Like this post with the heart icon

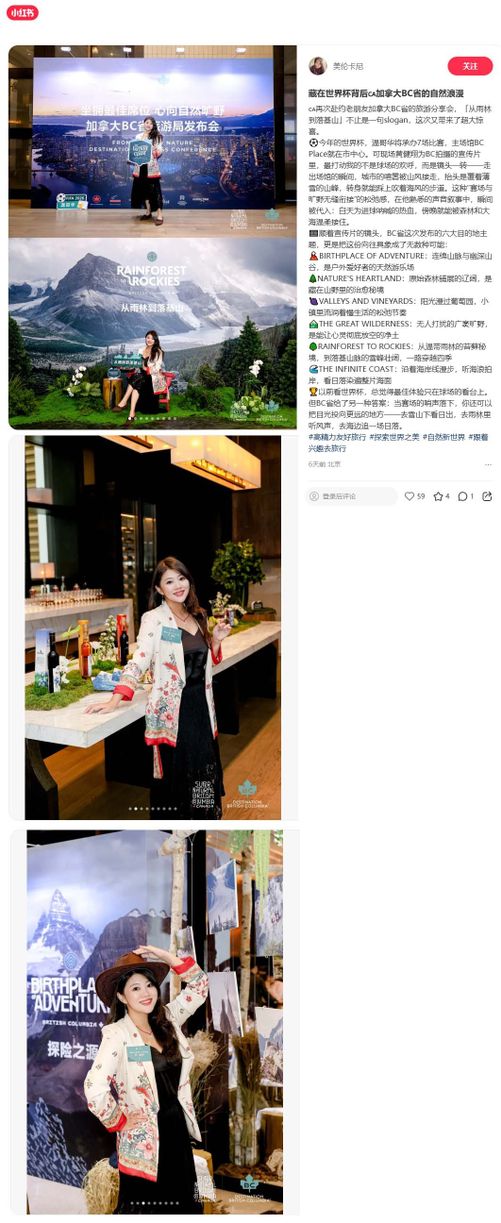(x=409, y=496)
